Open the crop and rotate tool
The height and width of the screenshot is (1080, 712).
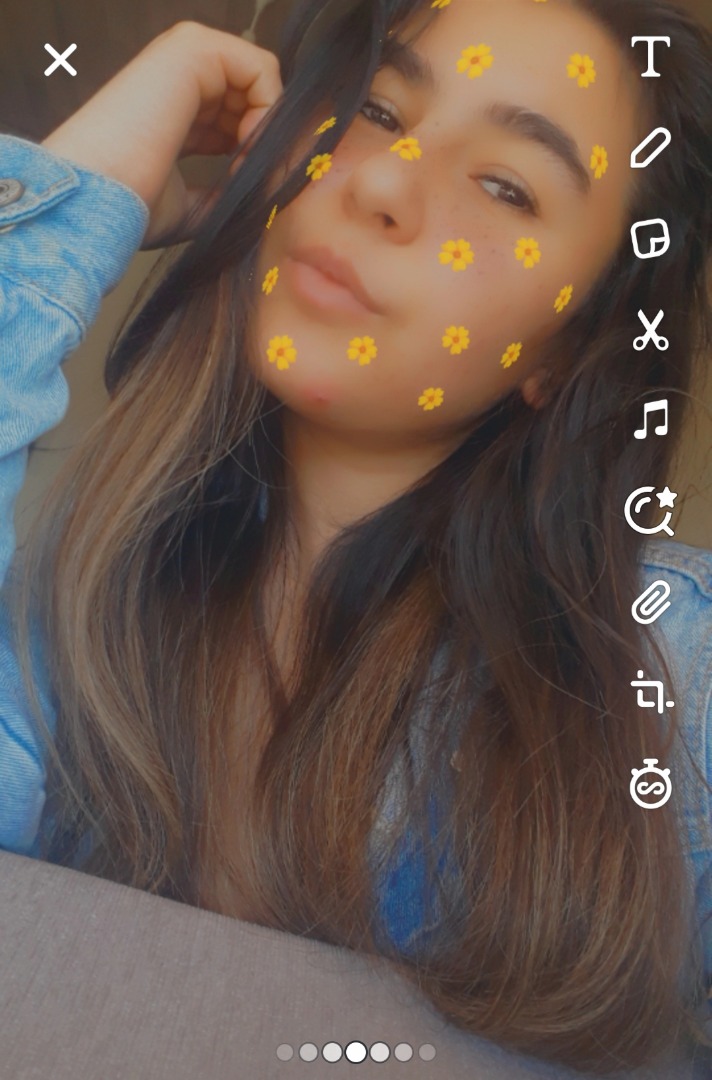pos(651,692)
